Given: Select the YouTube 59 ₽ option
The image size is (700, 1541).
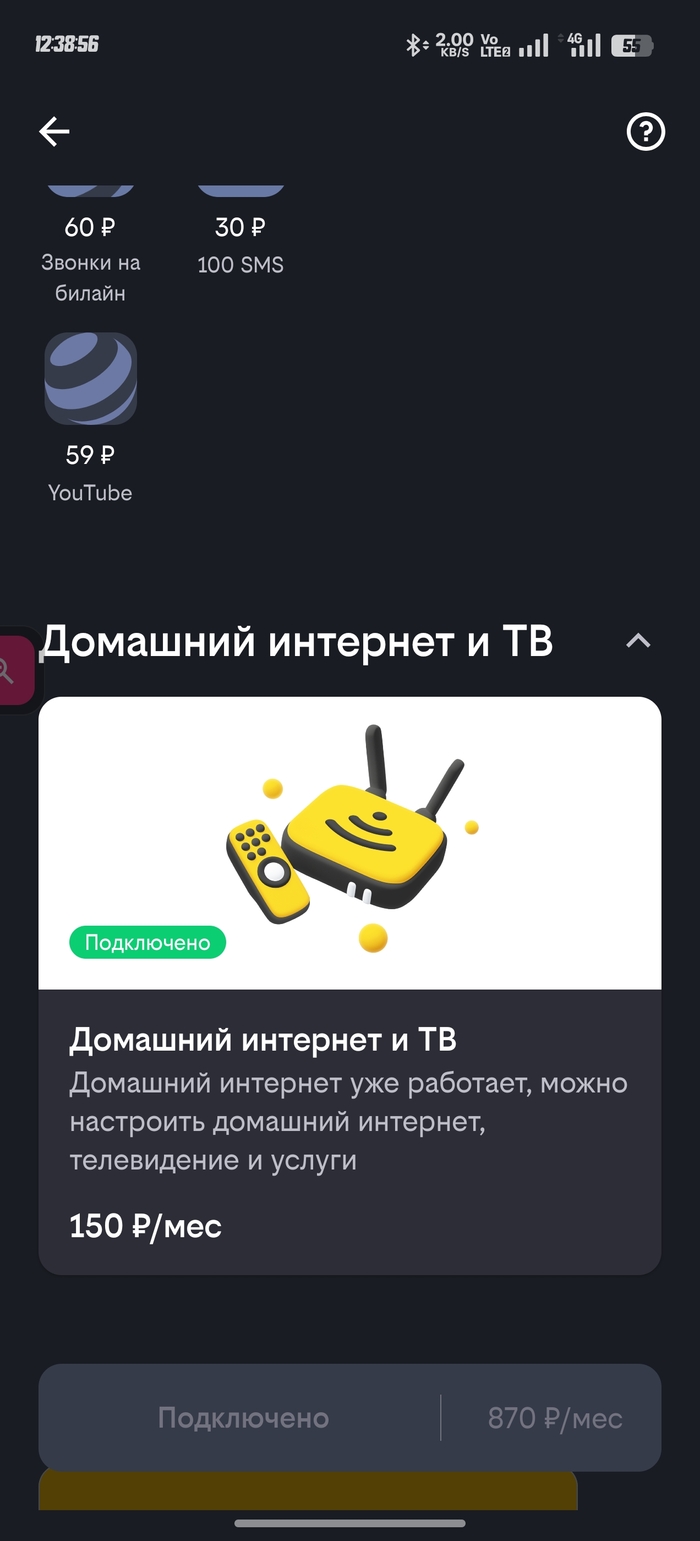Looking at the screenshot, I should [x=90, y=378].
